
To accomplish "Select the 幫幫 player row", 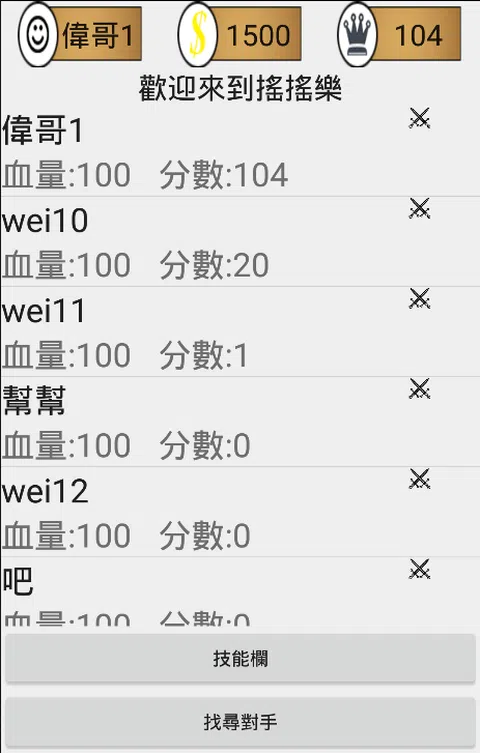I will 240,422.
